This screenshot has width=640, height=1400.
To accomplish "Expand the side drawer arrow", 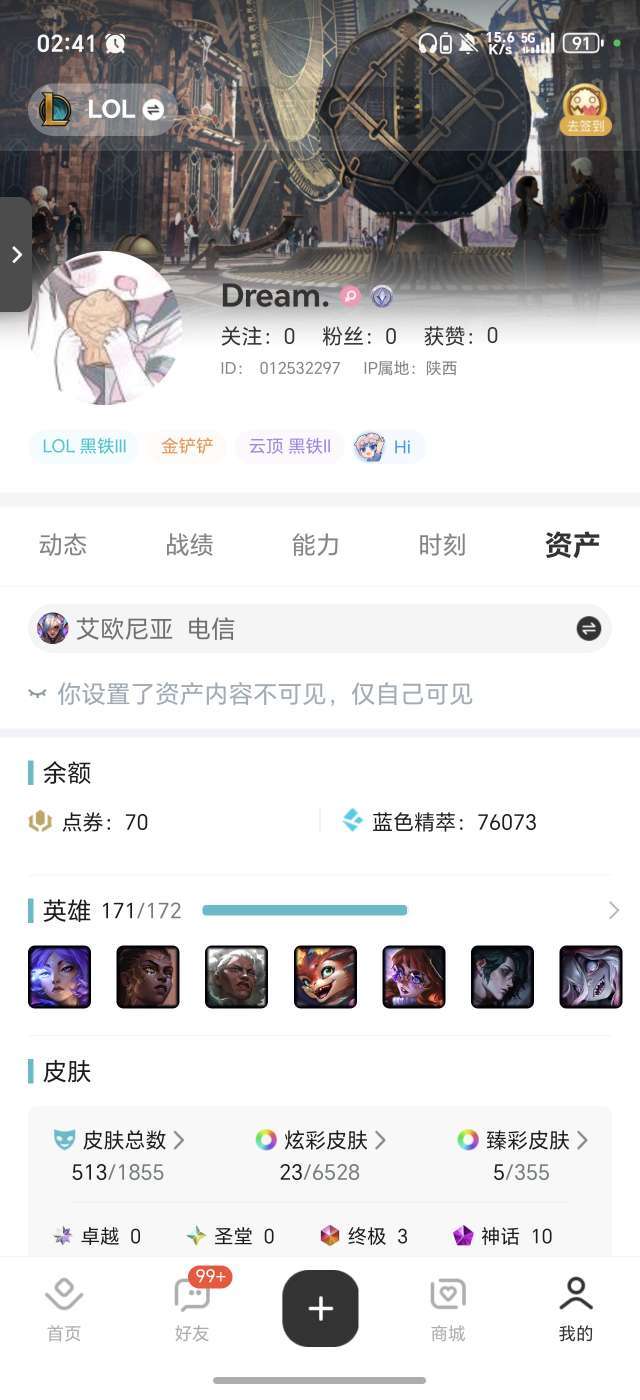I will pyautogui.click(x=16, y=255).
